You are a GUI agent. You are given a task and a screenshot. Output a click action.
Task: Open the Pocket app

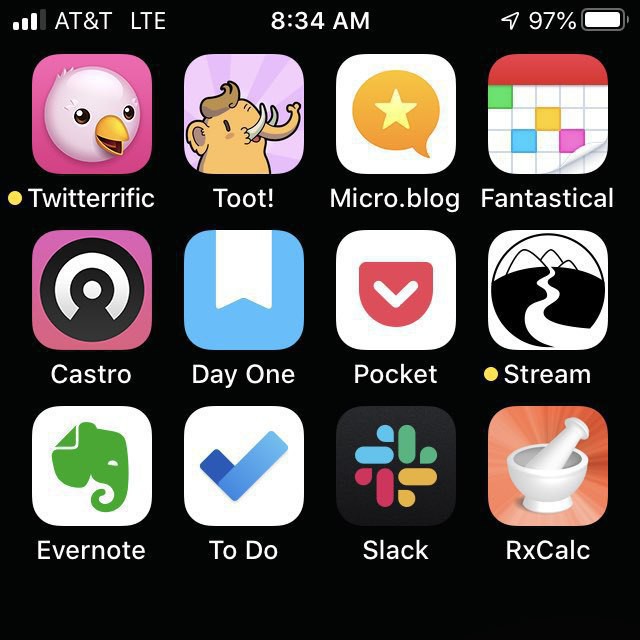pos(396,290)
